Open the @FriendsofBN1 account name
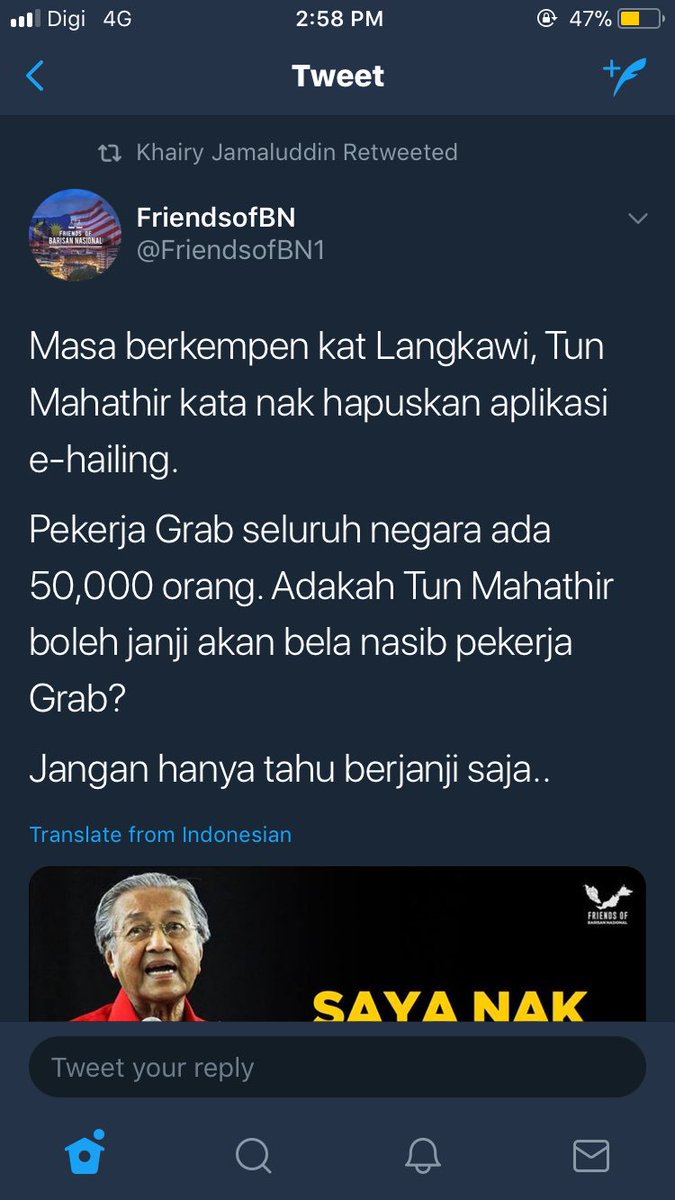Image resolution: width=675 pixels, height=1200 pixels. [x=230, y=251]
